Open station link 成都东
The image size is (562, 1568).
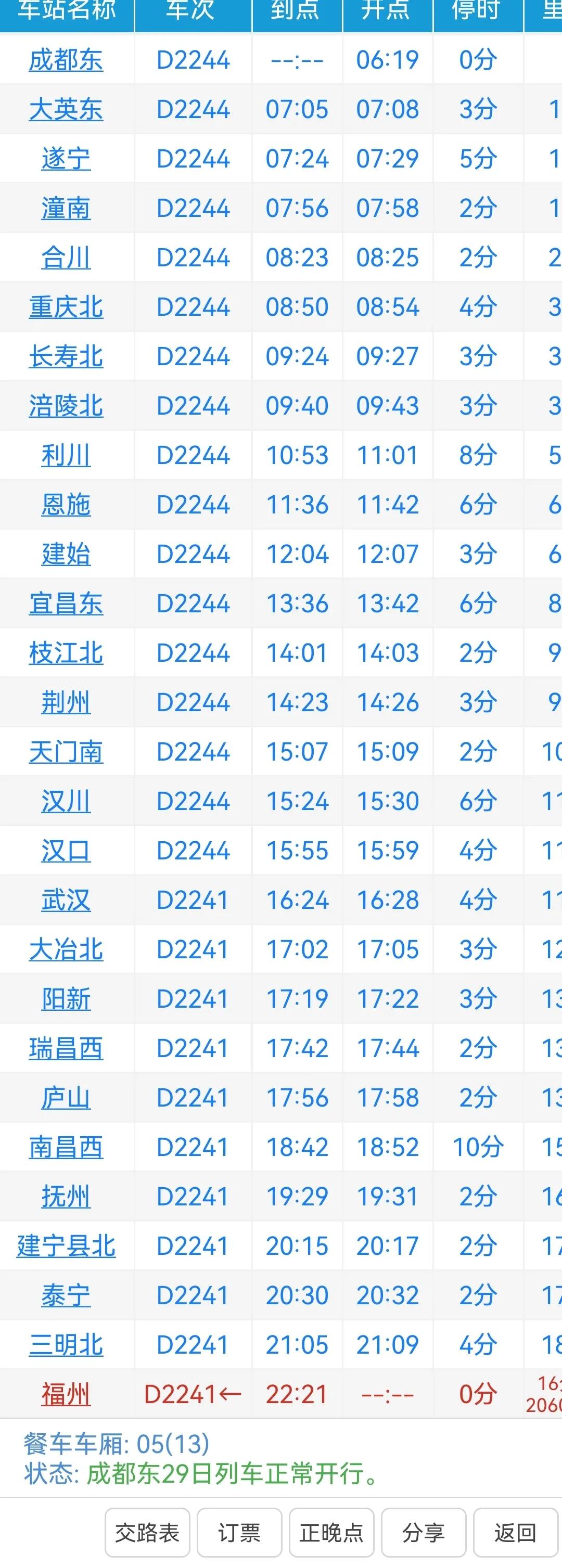click(66, 60)
